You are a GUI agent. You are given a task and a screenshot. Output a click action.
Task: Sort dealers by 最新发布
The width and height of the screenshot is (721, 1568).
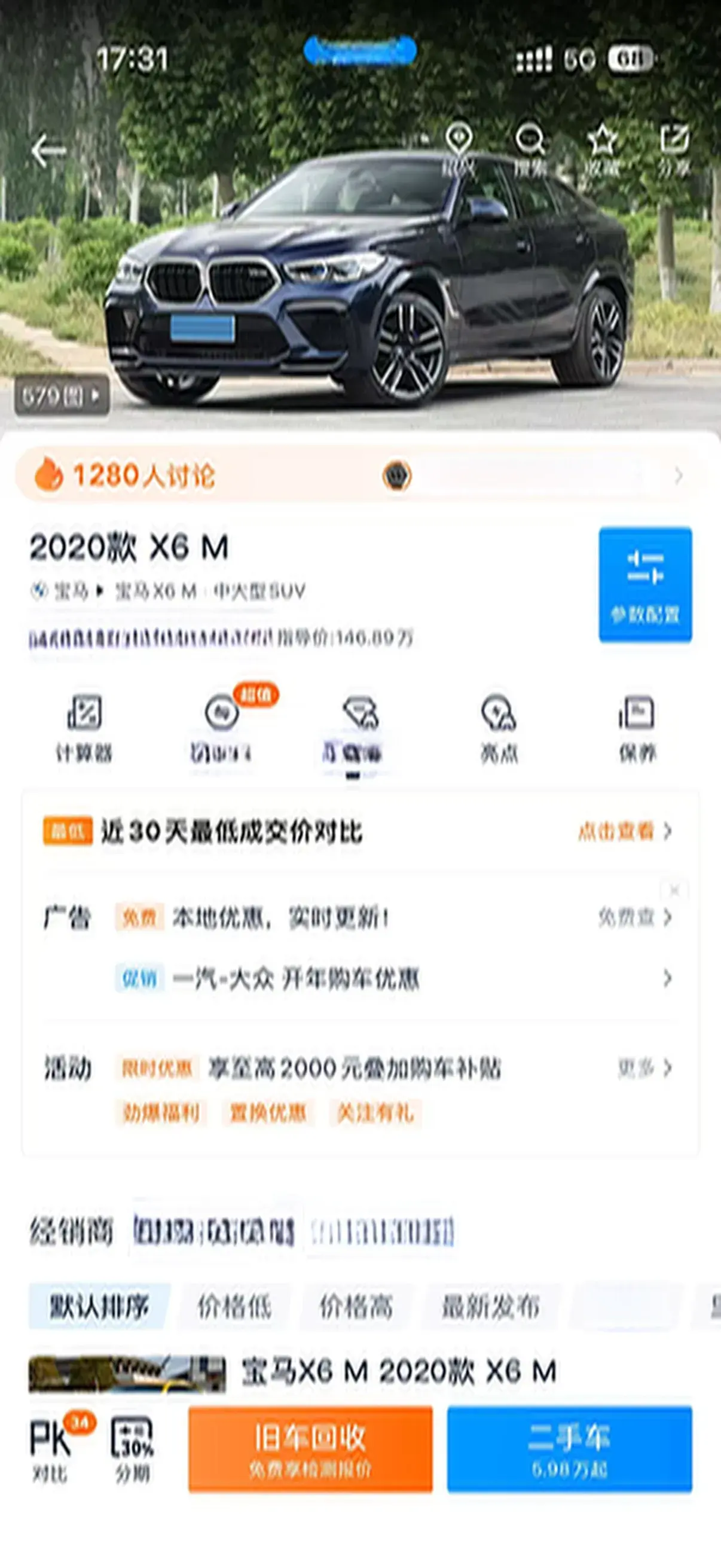490,1307
